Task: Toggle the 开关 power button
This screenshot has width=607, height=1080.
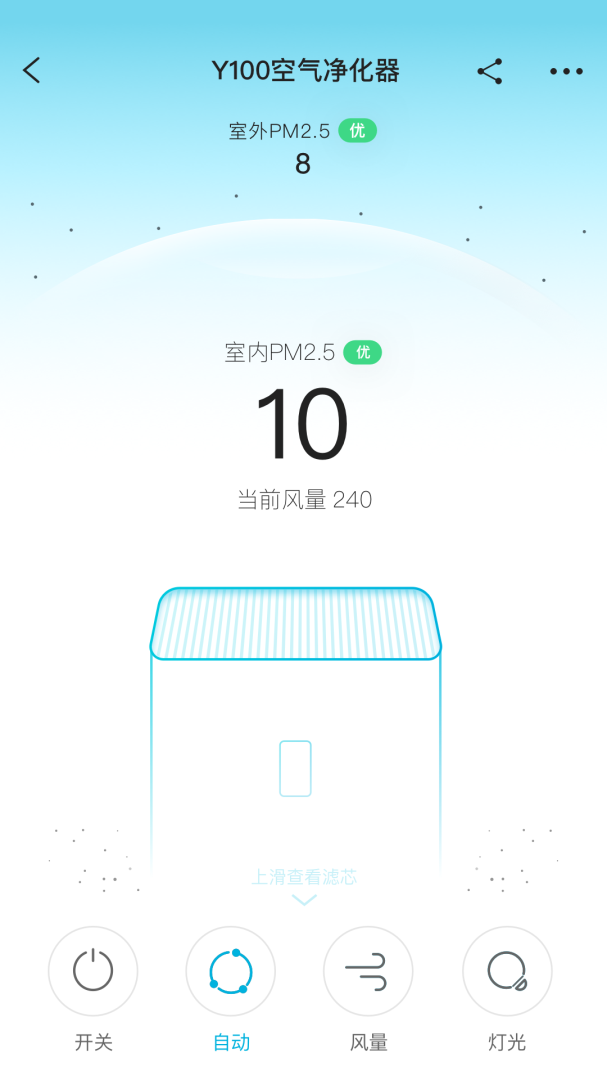Action: pyautogui.click(x=93, y=971)
